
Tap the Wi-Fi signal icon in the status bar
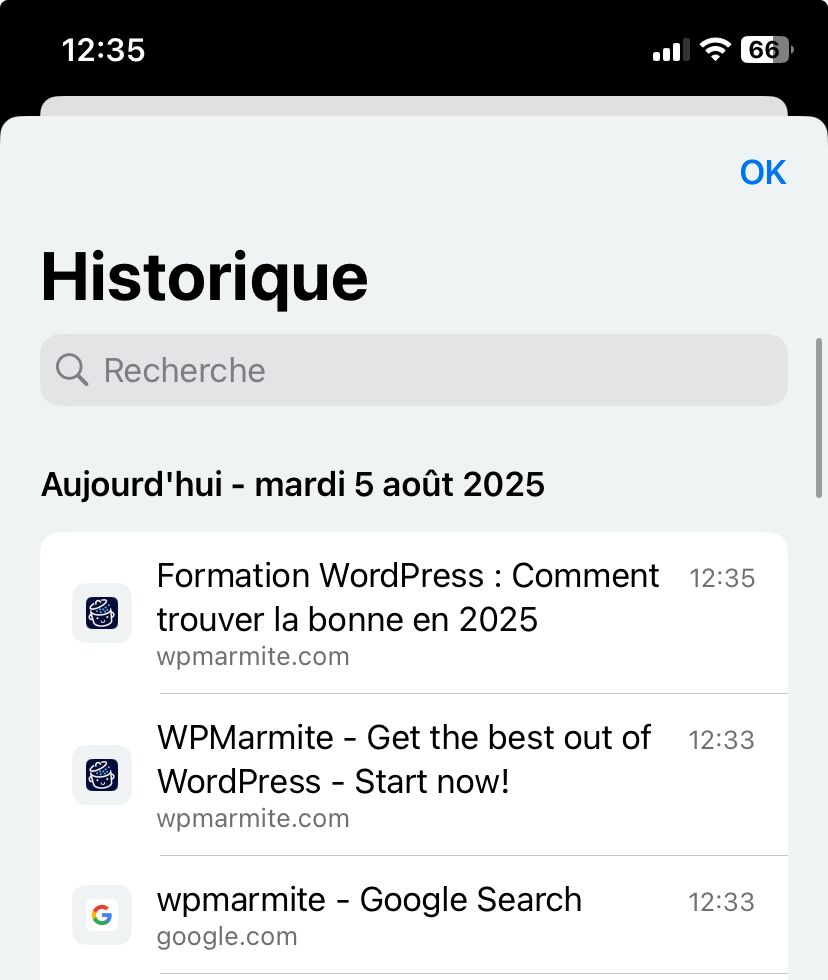714,50
